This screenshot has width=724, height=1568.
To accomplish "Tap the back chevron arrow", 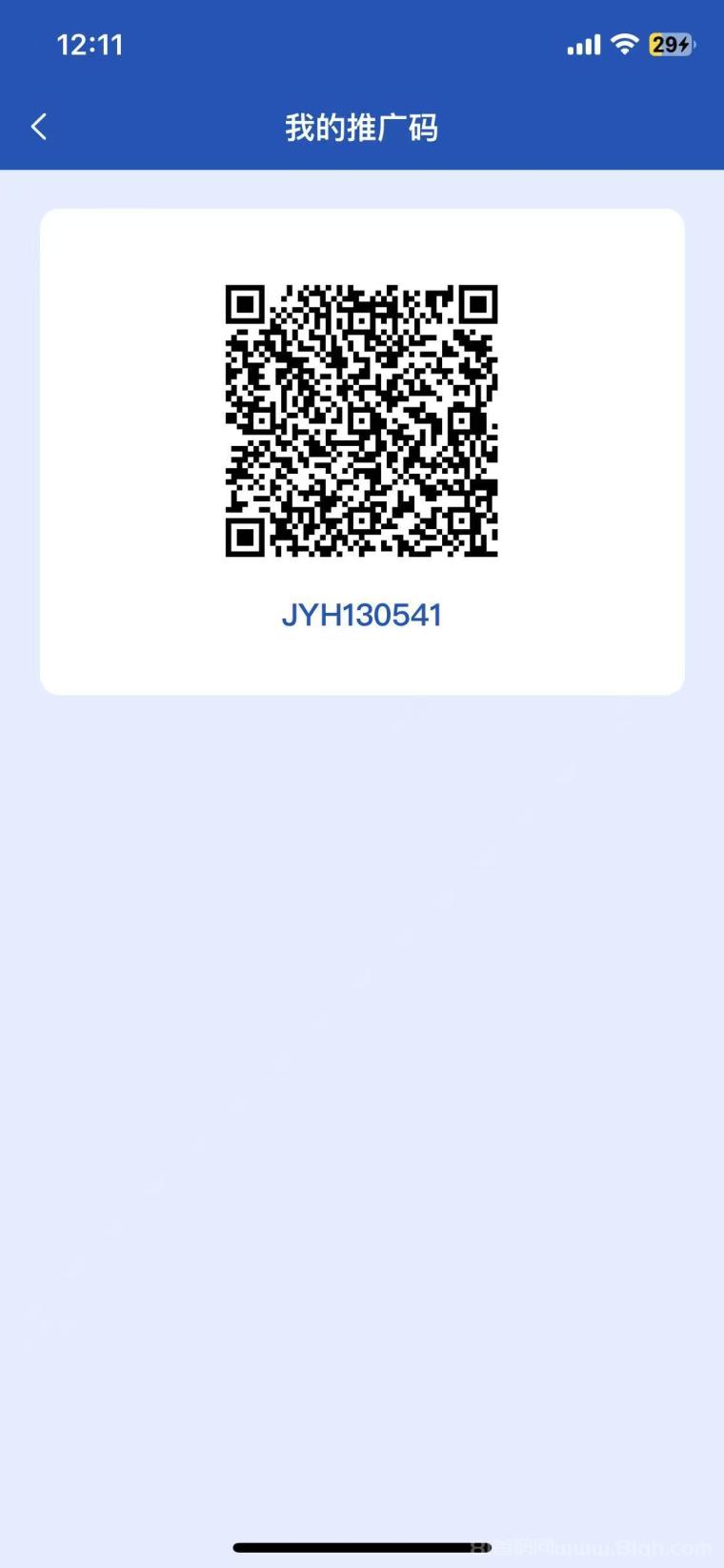I will tap(38, 126).
